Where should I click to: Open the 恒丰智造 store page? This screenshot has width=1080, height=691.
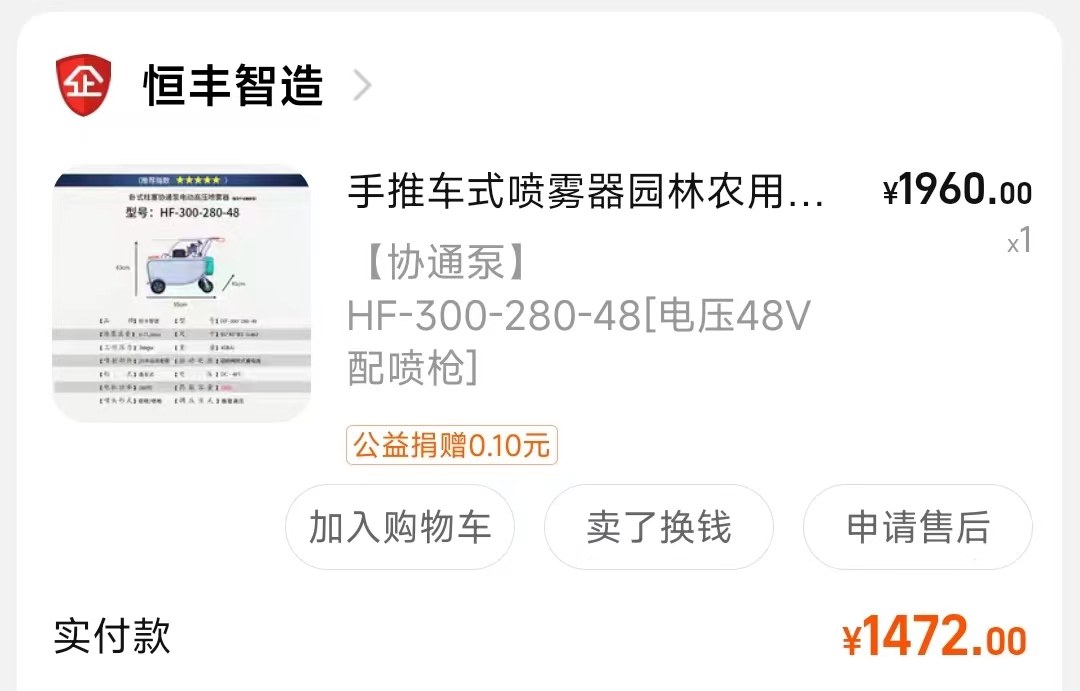233,86
